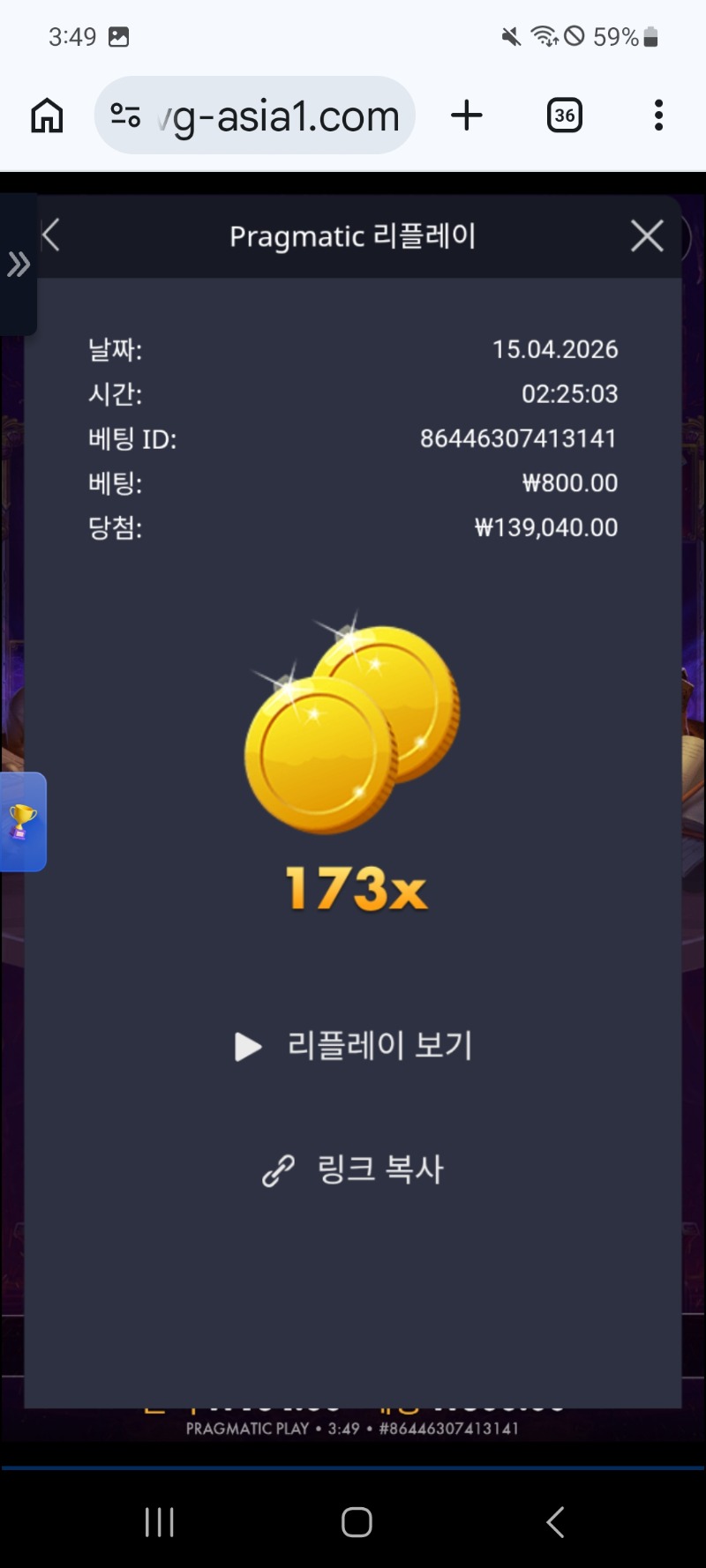The height and width of the screenshot is (1568, 706).
Task: Play the replay with 리플레이 보기
Action: 354,1046
